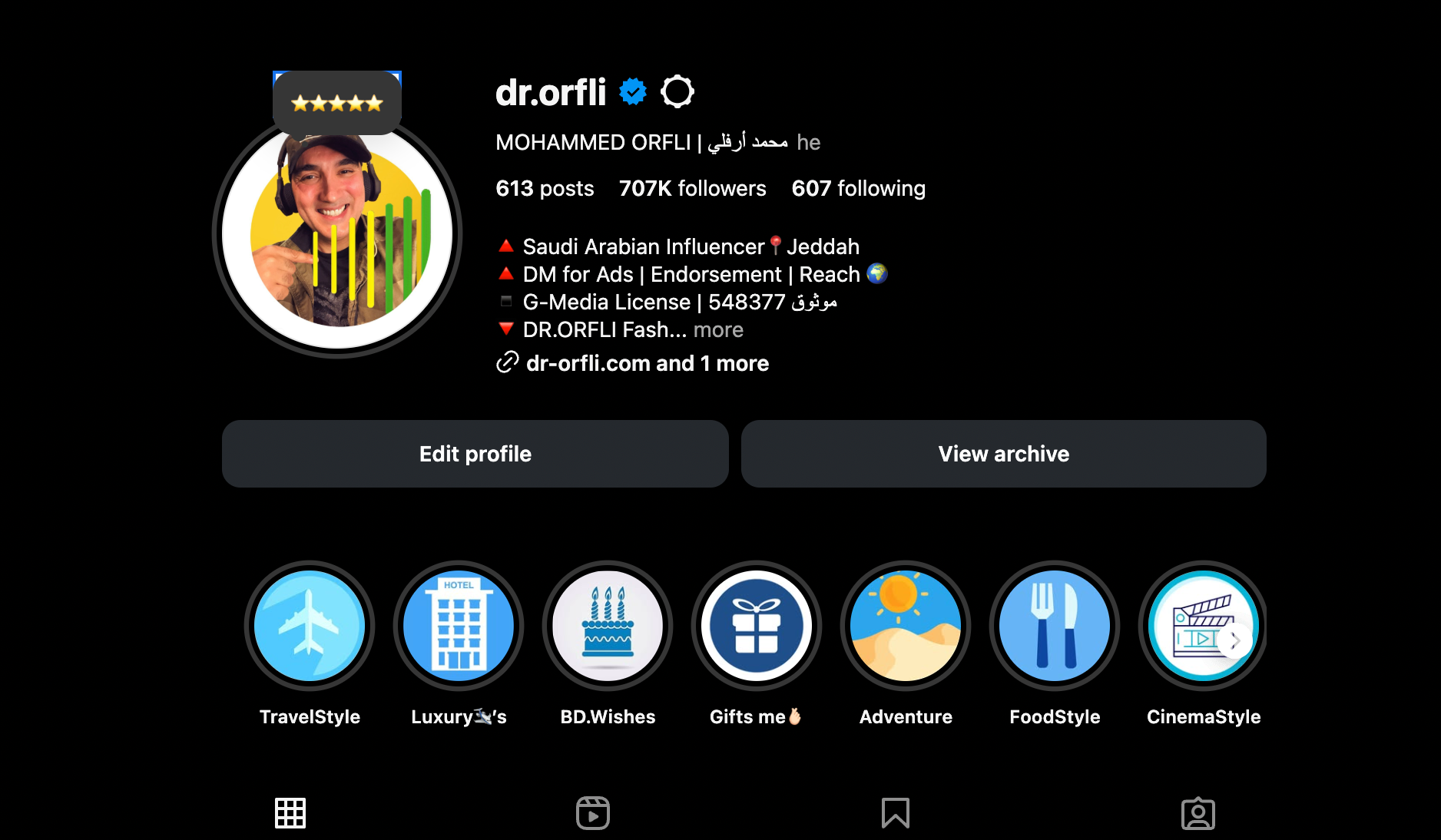Switch to the Saved bookmark tab

coord(896,813)
